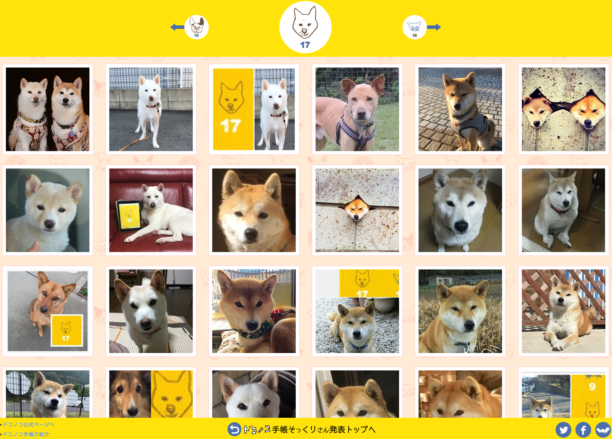Share this page via LINE

(x=602, y=429)
